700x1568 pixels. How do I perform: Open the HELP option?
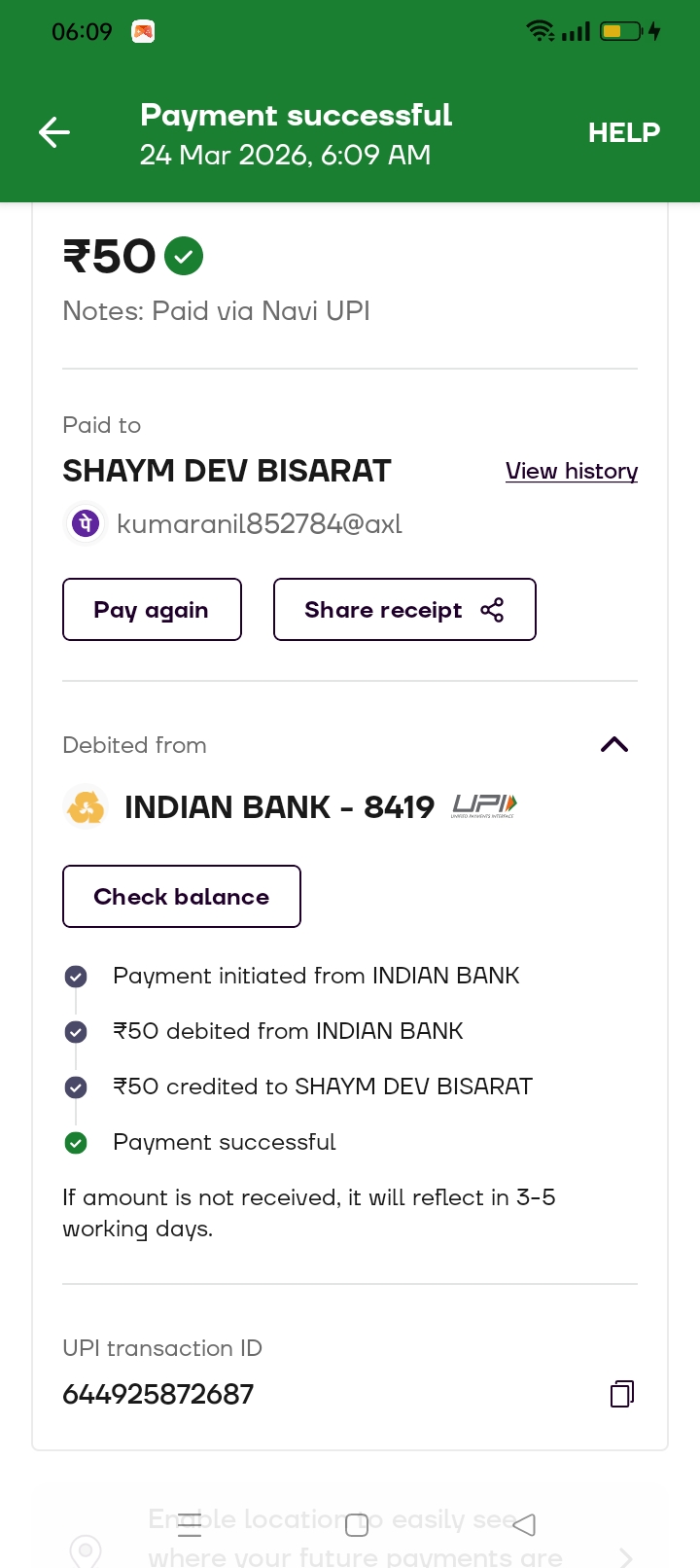(623, 132)
